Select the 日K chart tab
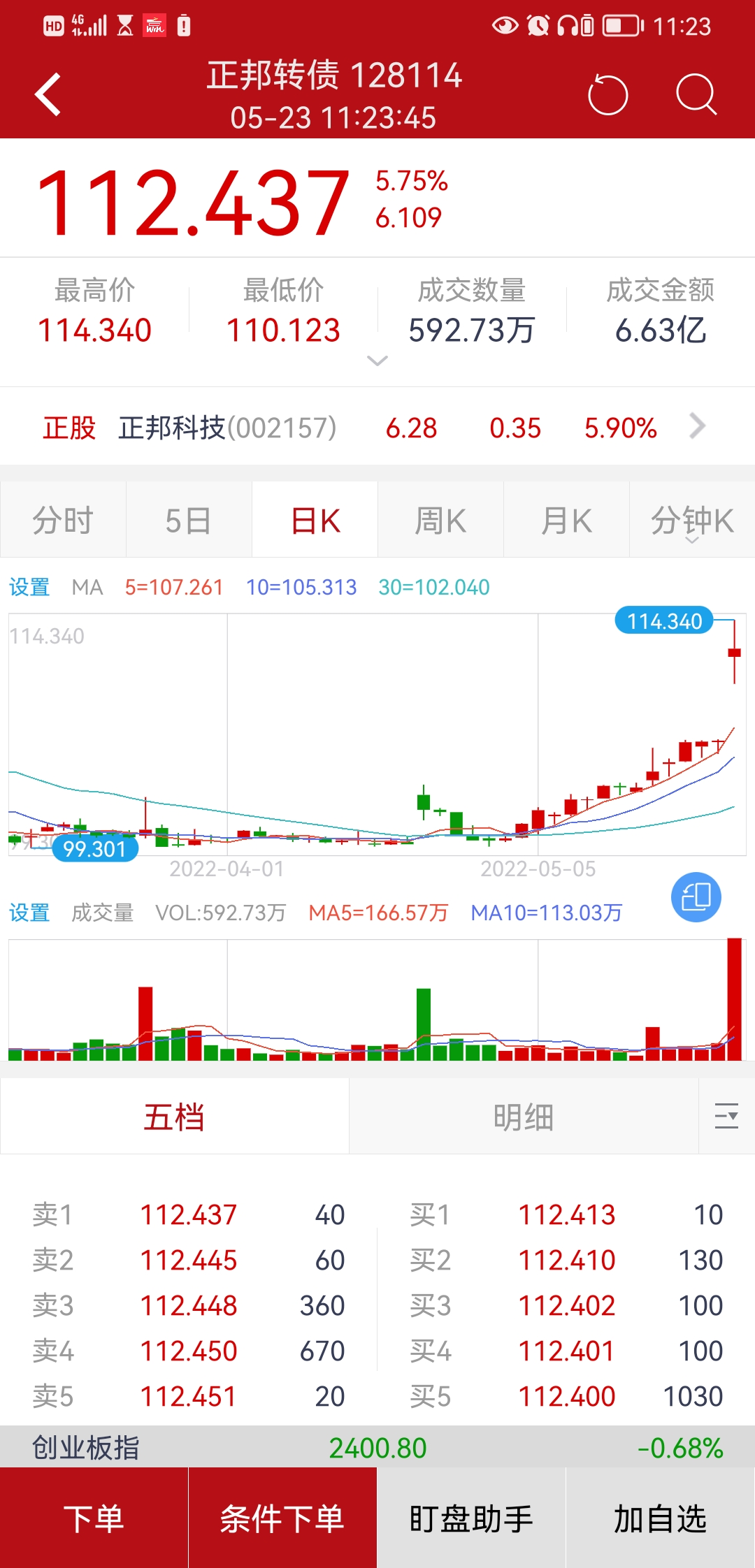 315,521
